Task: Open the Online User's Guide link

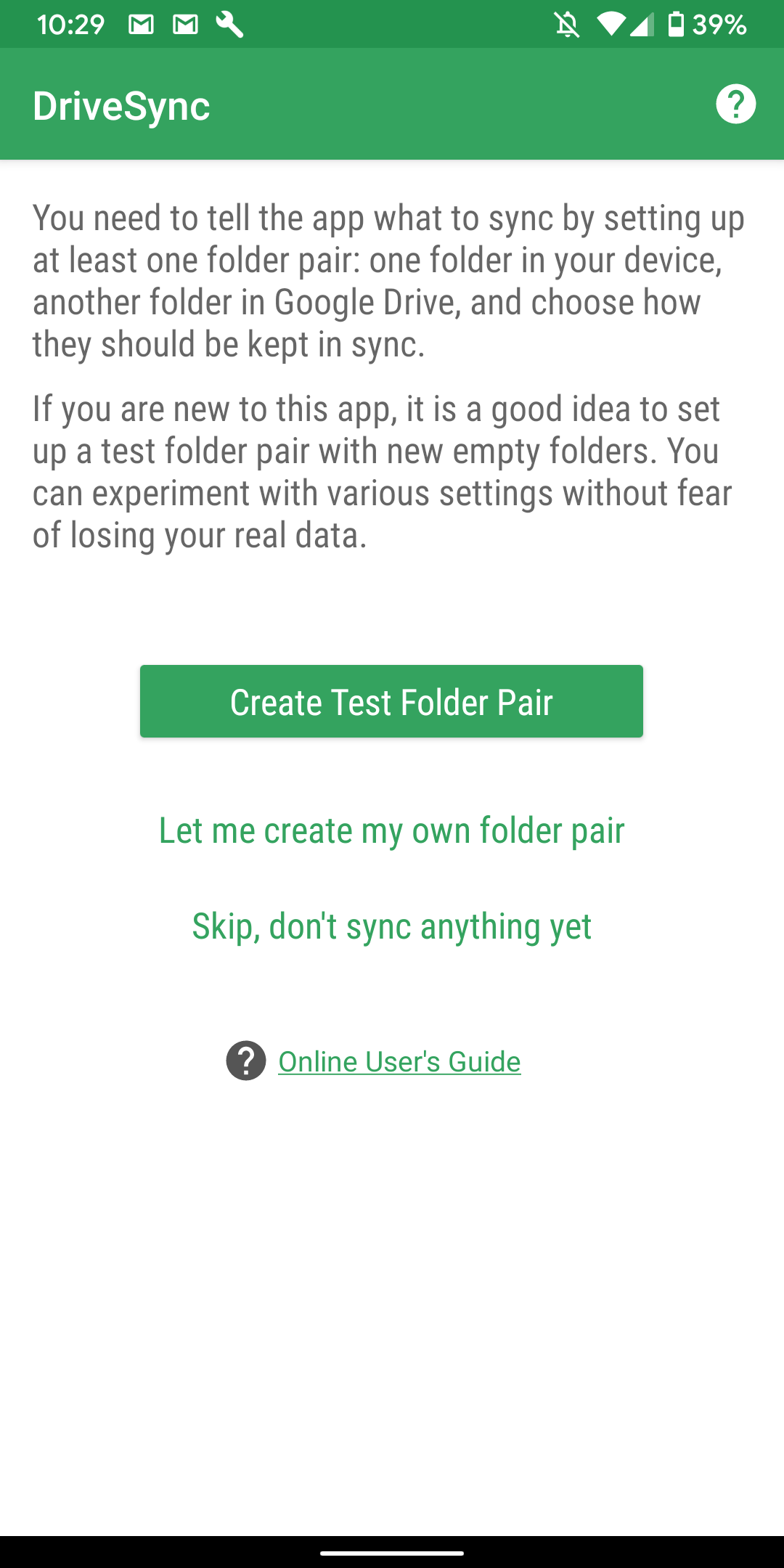Action: pyautogui.click(x=399, y=1061)
